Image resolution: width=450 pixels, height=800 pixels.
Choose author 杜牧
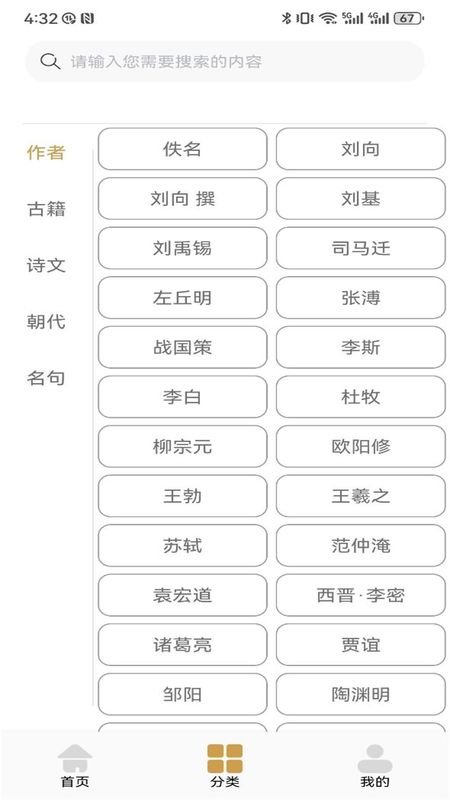pos(361,396)
